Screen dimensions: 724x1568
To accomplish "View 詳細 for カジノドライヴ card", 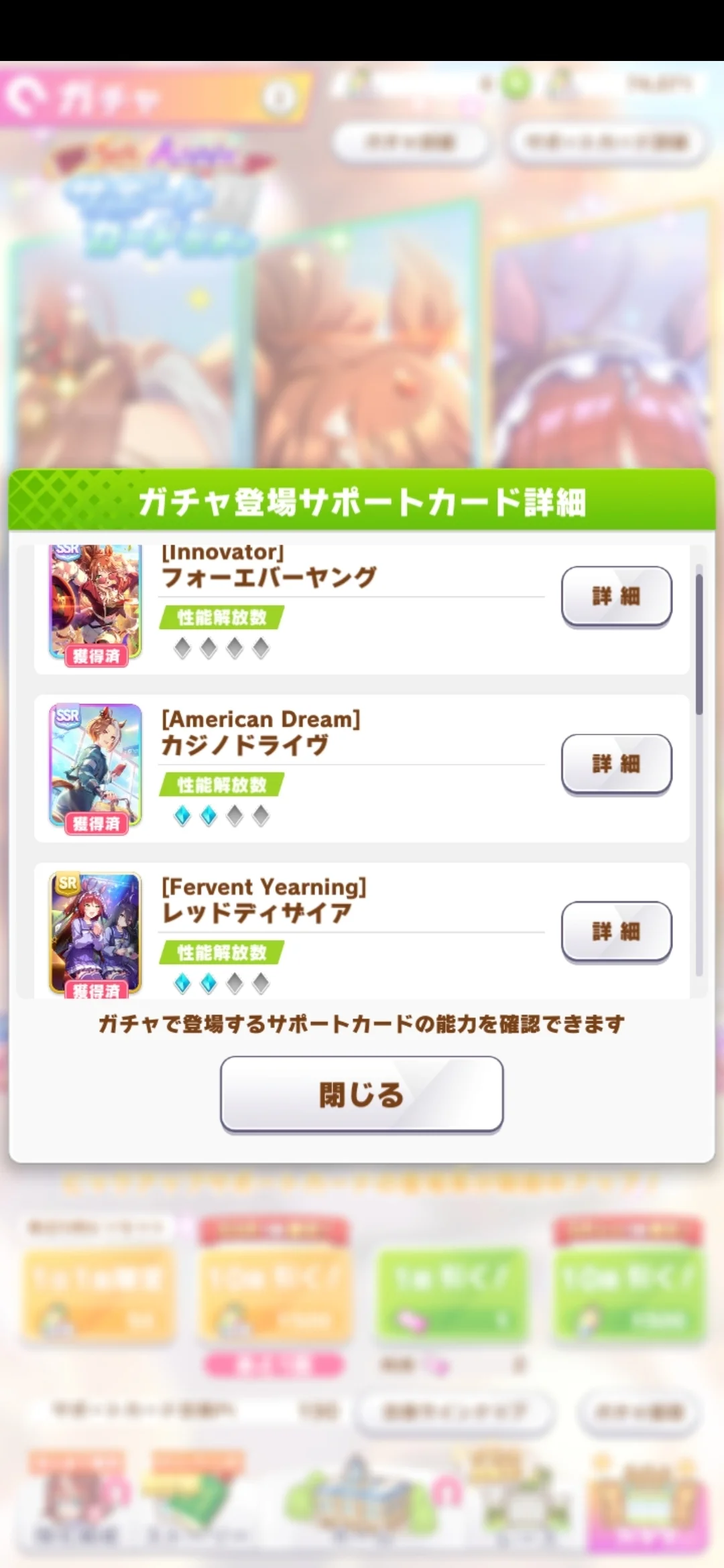I will (x=616, y=763).
